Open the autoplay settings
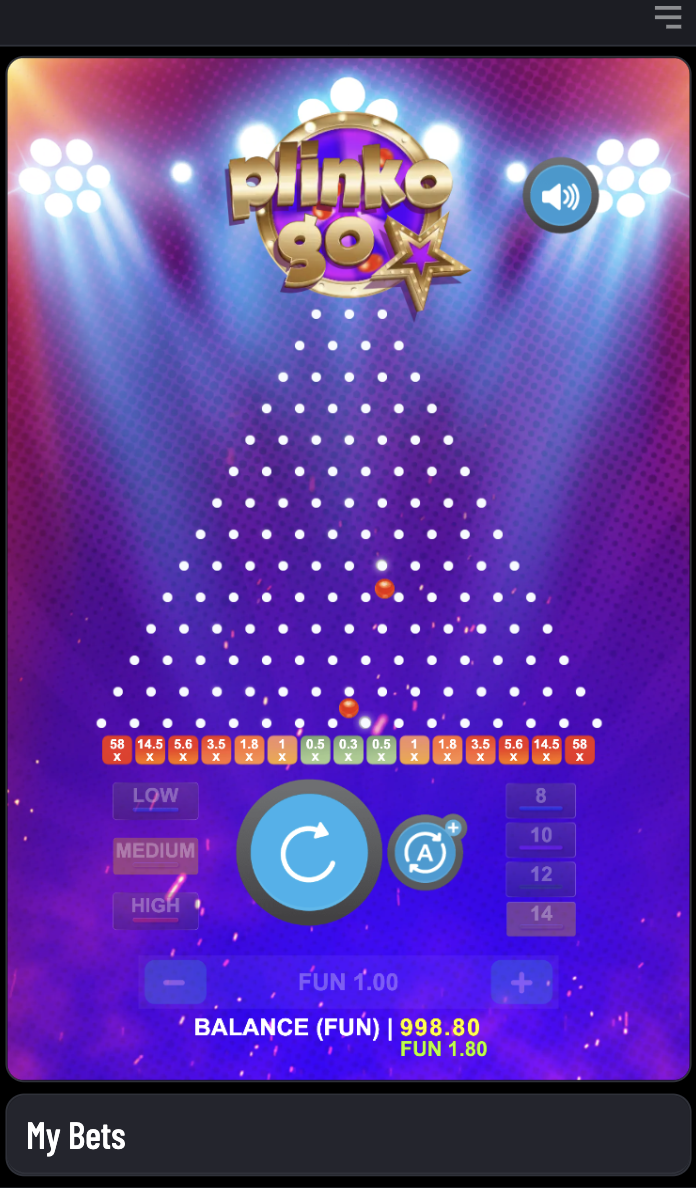 click(x=426, y=853)
